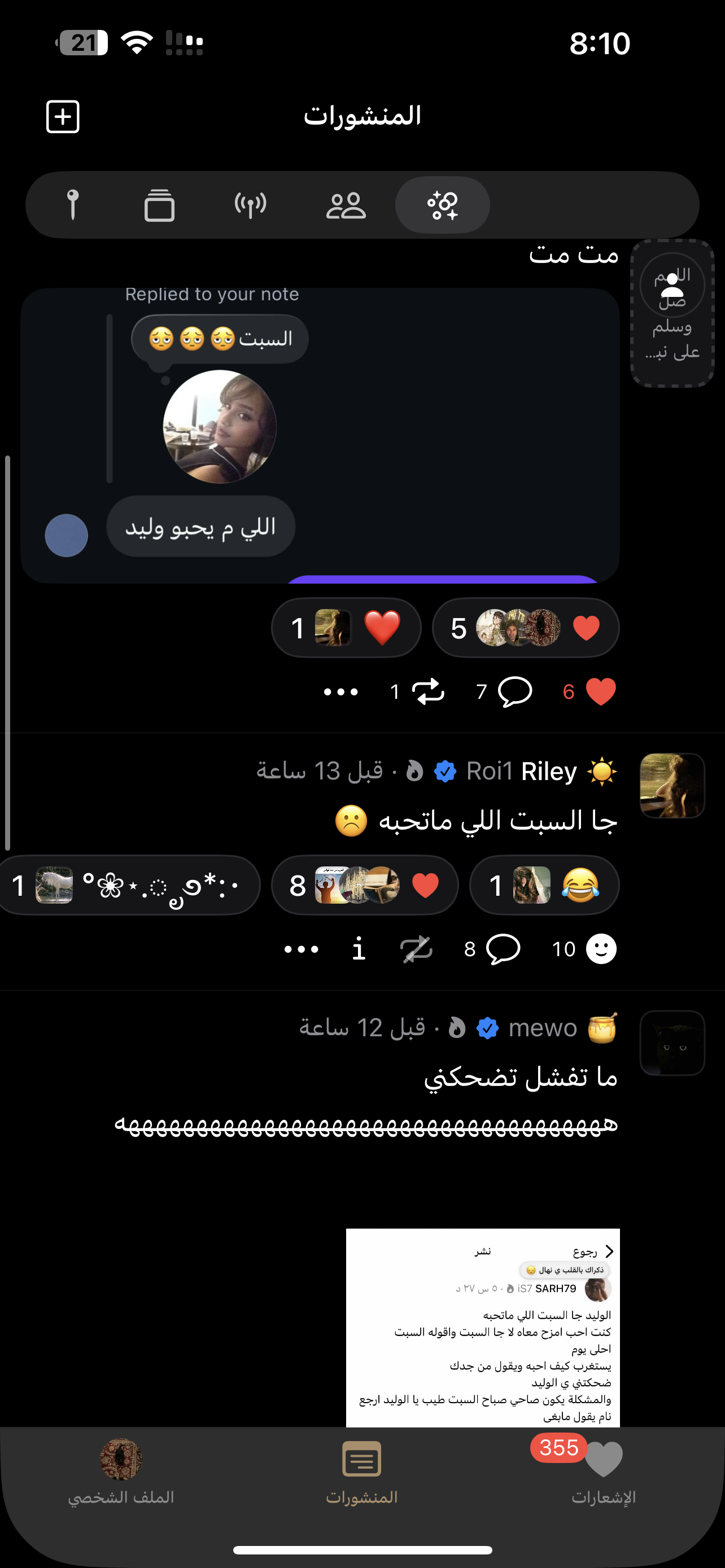Select the stacked cards filter tab
725x1568 pixels.
pos(159,204)
